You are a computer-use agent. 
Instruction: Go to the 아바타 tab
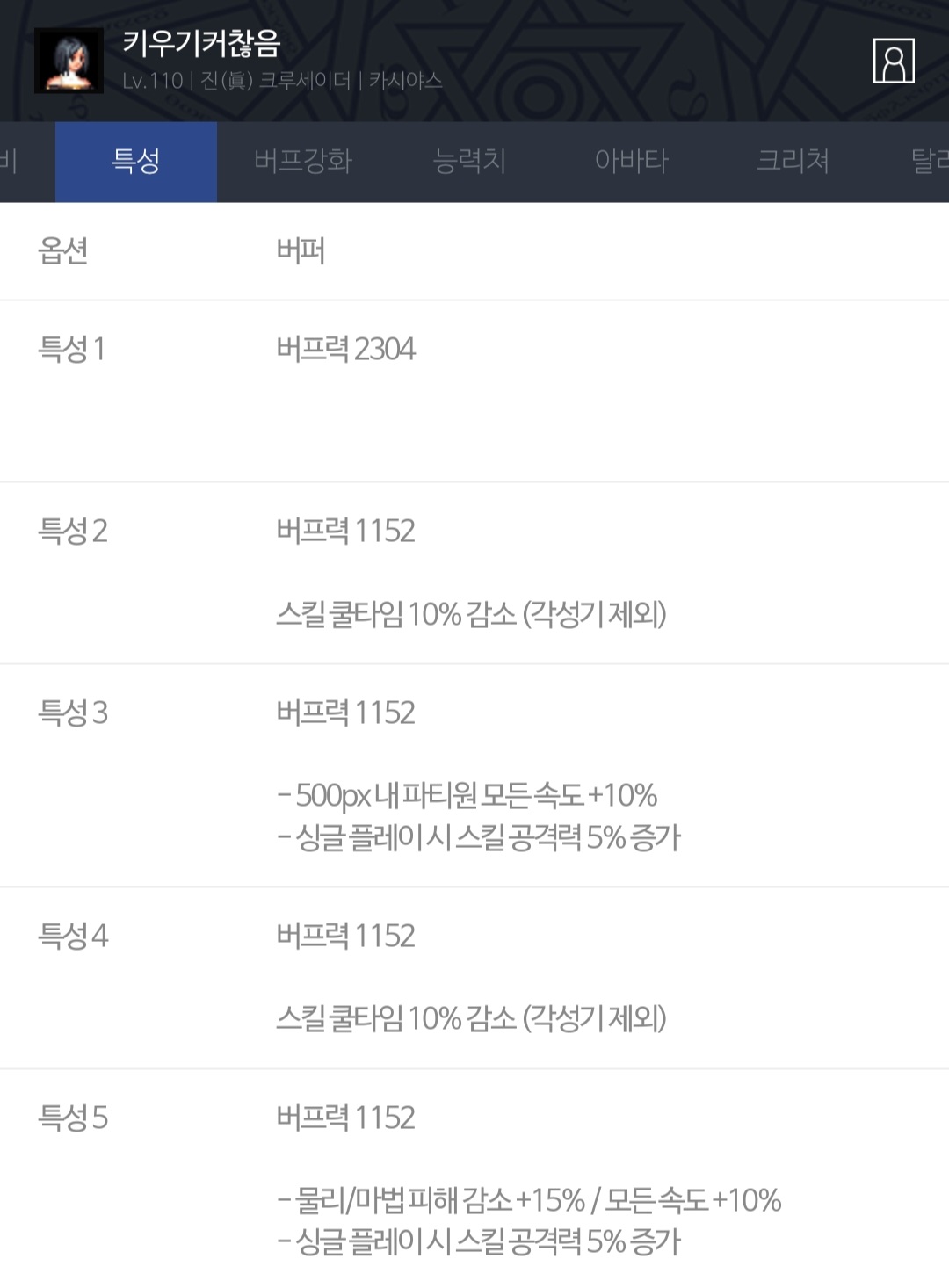coord(631,162)
